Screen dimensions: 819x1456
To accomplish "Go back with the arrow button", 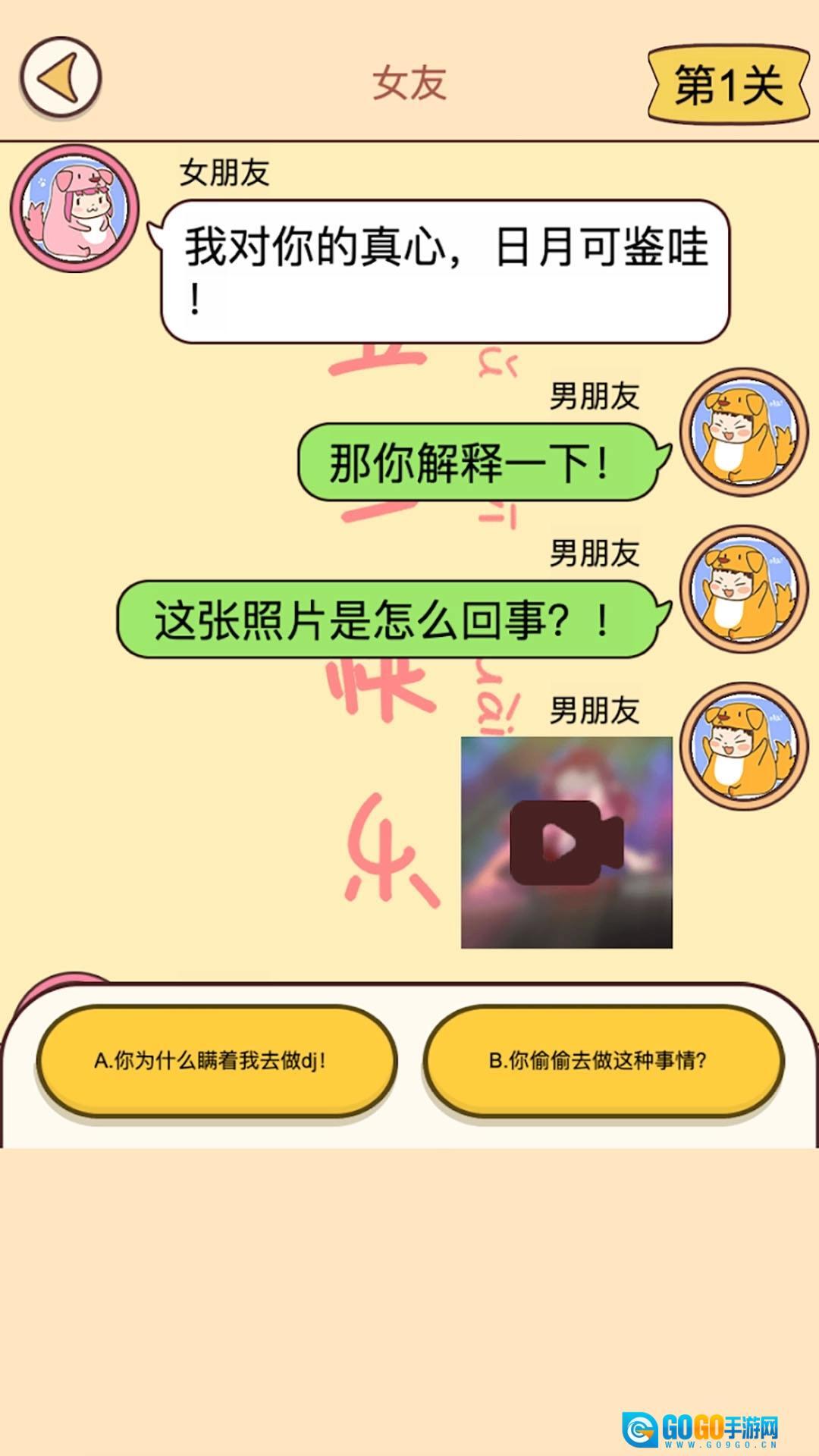I will 61,78.
